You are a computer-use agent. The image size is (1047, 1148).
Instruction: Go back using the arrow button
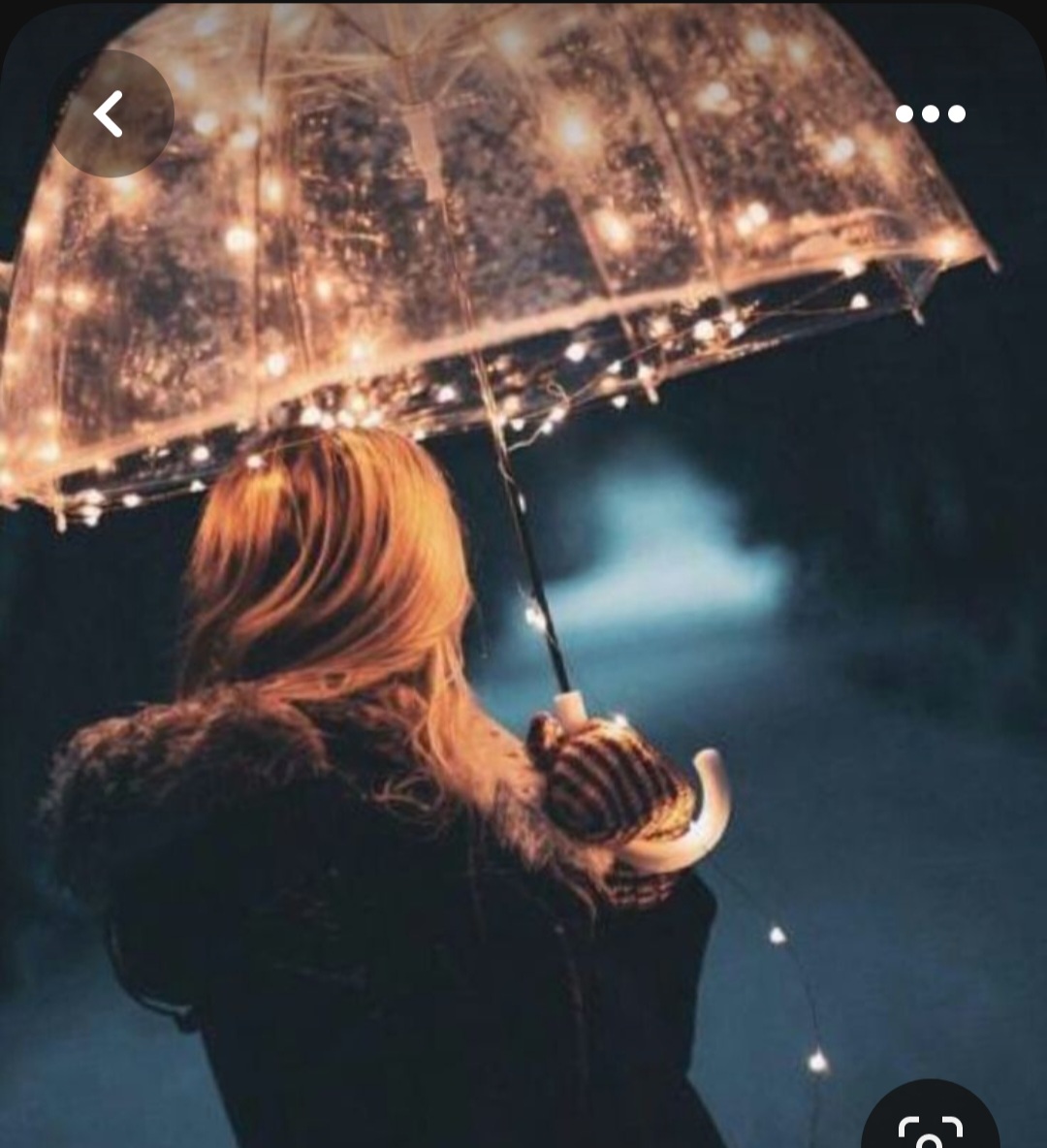pos(111,114)
